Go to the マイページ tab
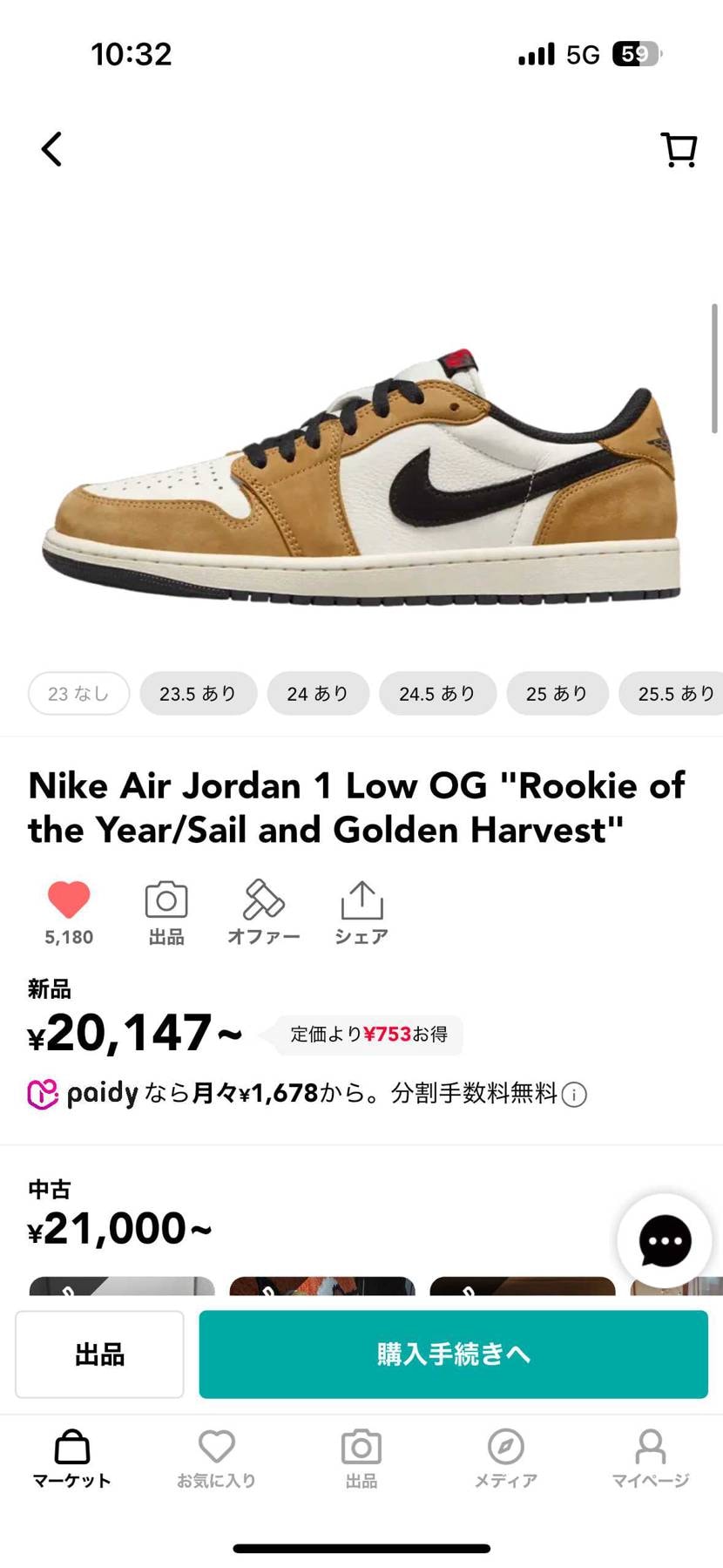Screen dimensions: 723x1568 point(651,1458)
